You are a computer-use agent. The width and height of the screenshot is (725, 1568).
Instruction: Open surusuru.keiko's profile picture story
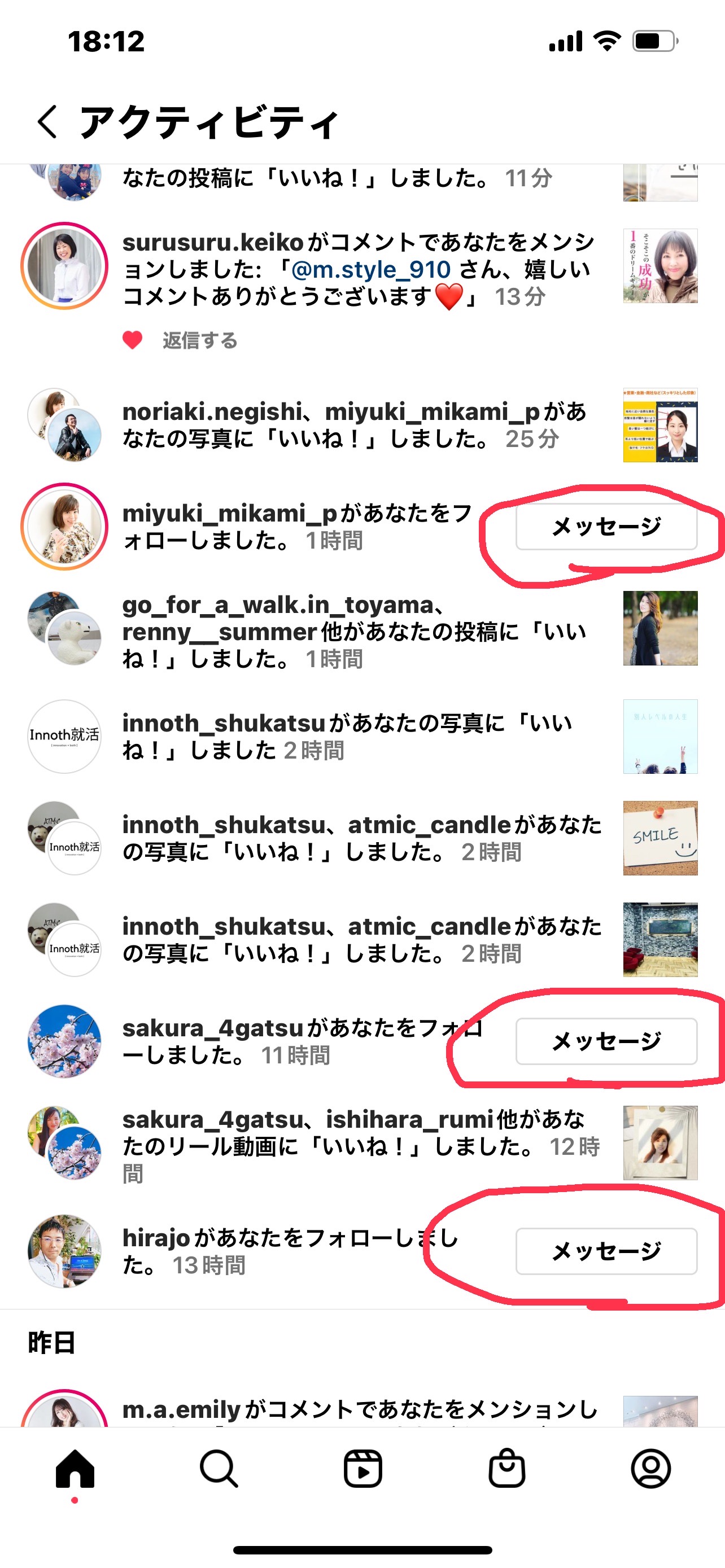pos(64,266)
